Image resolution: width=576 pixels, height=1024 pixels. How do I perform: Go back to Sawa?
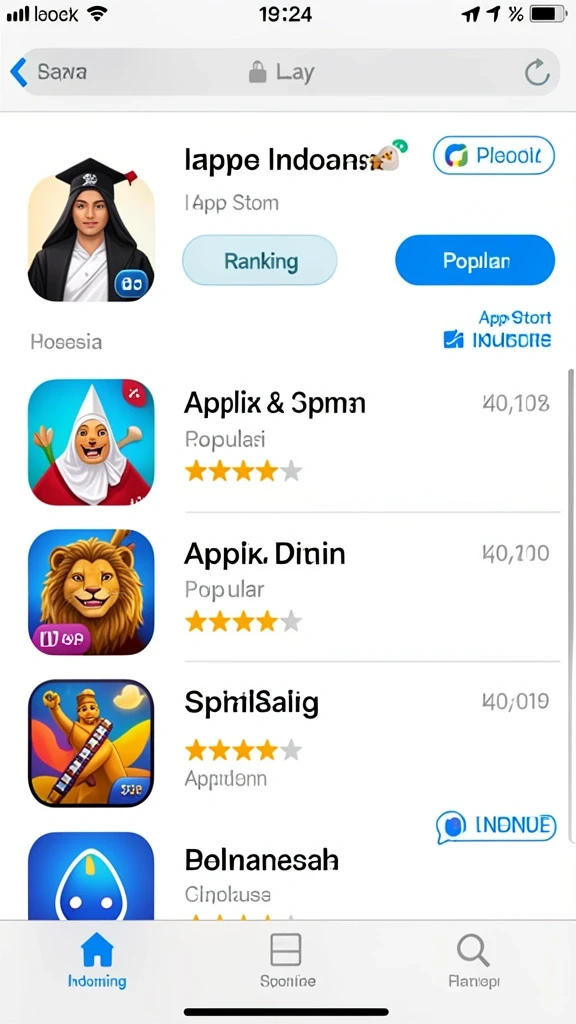[x=49, y=72]
